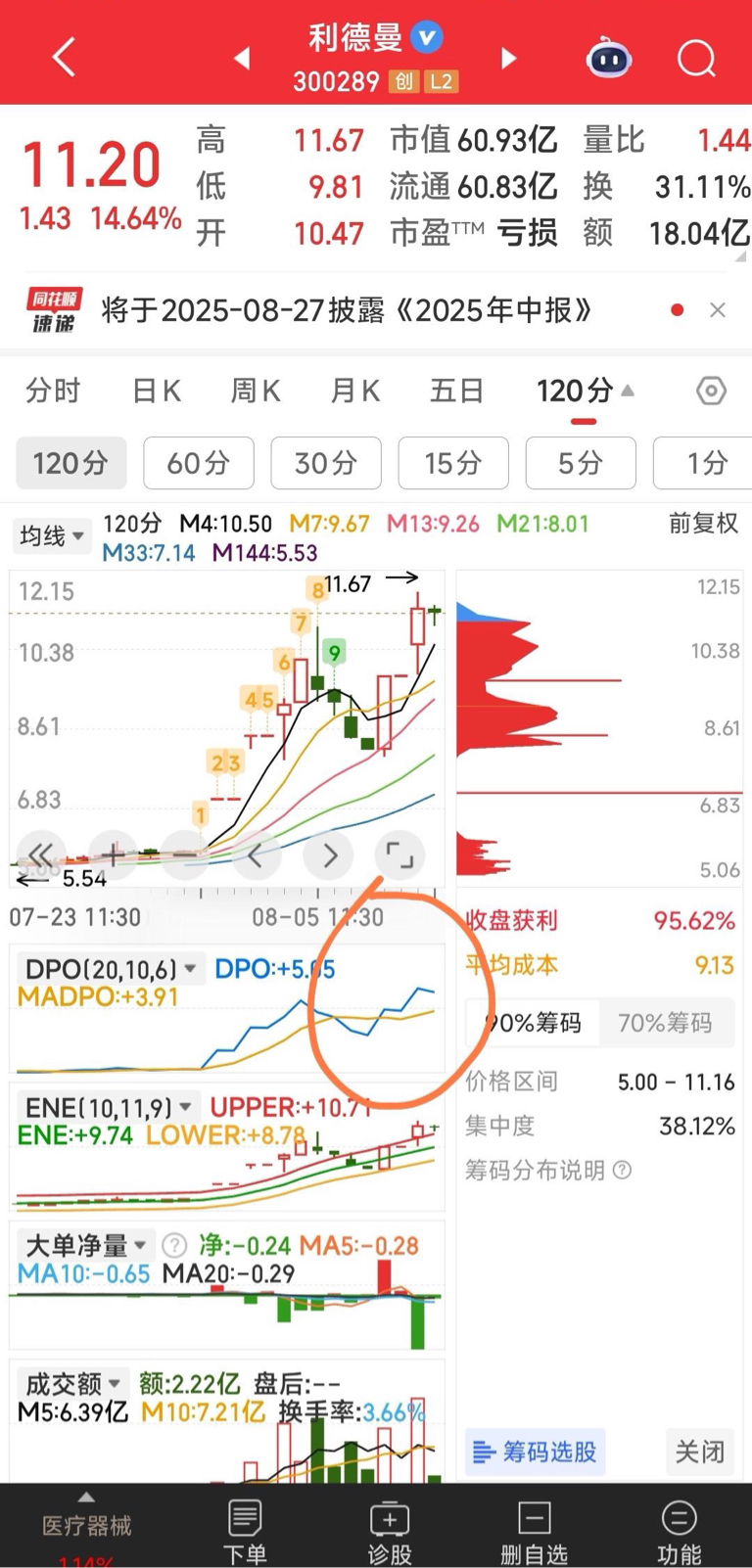
Task: Select the 15分 interval chip
Action: click(453, 463)
